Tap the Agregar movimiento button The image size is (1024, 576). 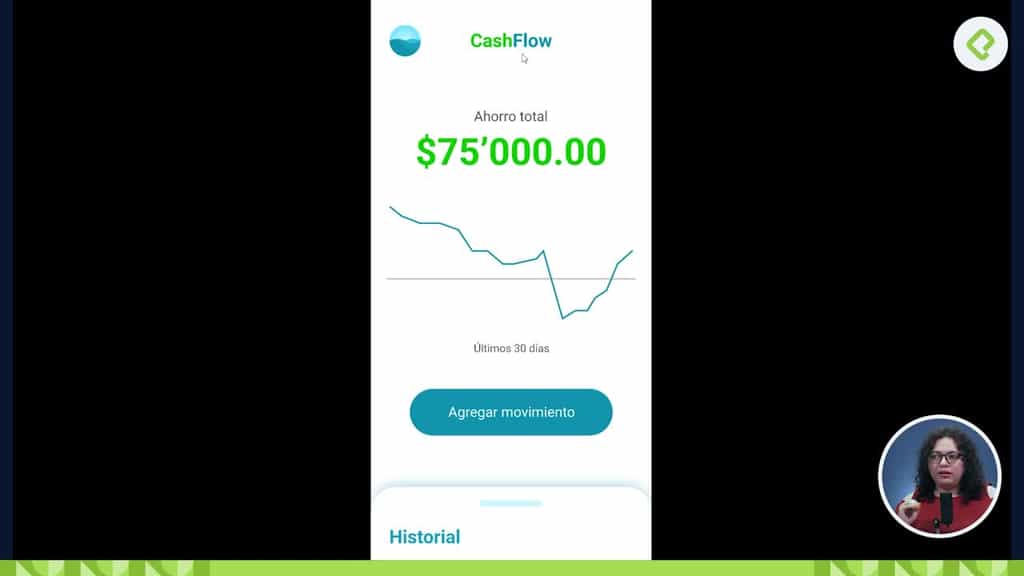click(x=511, y=412)
